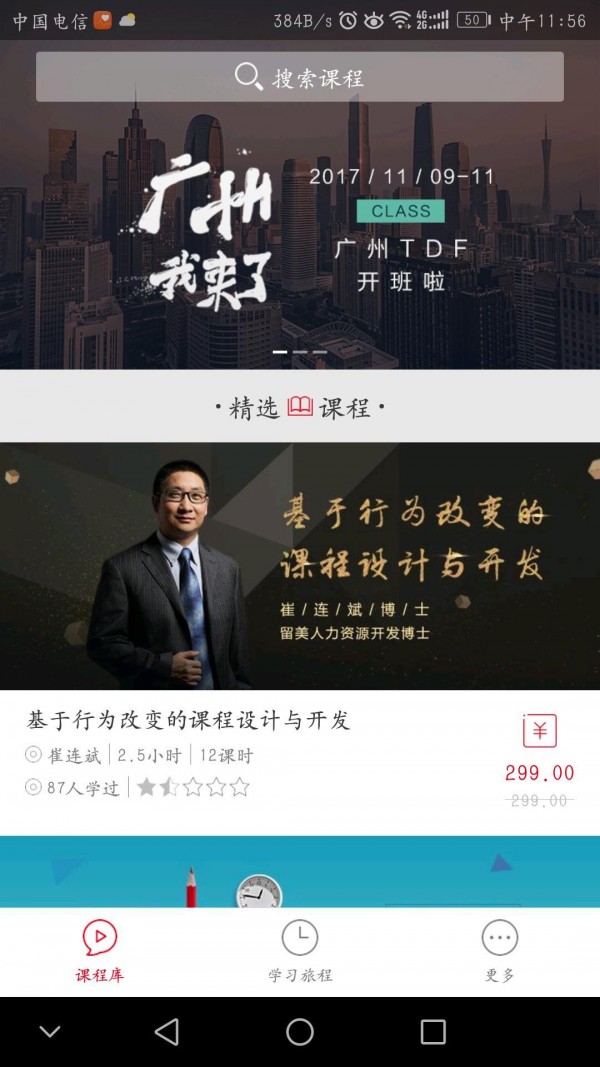Screen dimensions: 600x1067
Task: Open the 搜索课程 search box
Action: click(x=300, y=77)
